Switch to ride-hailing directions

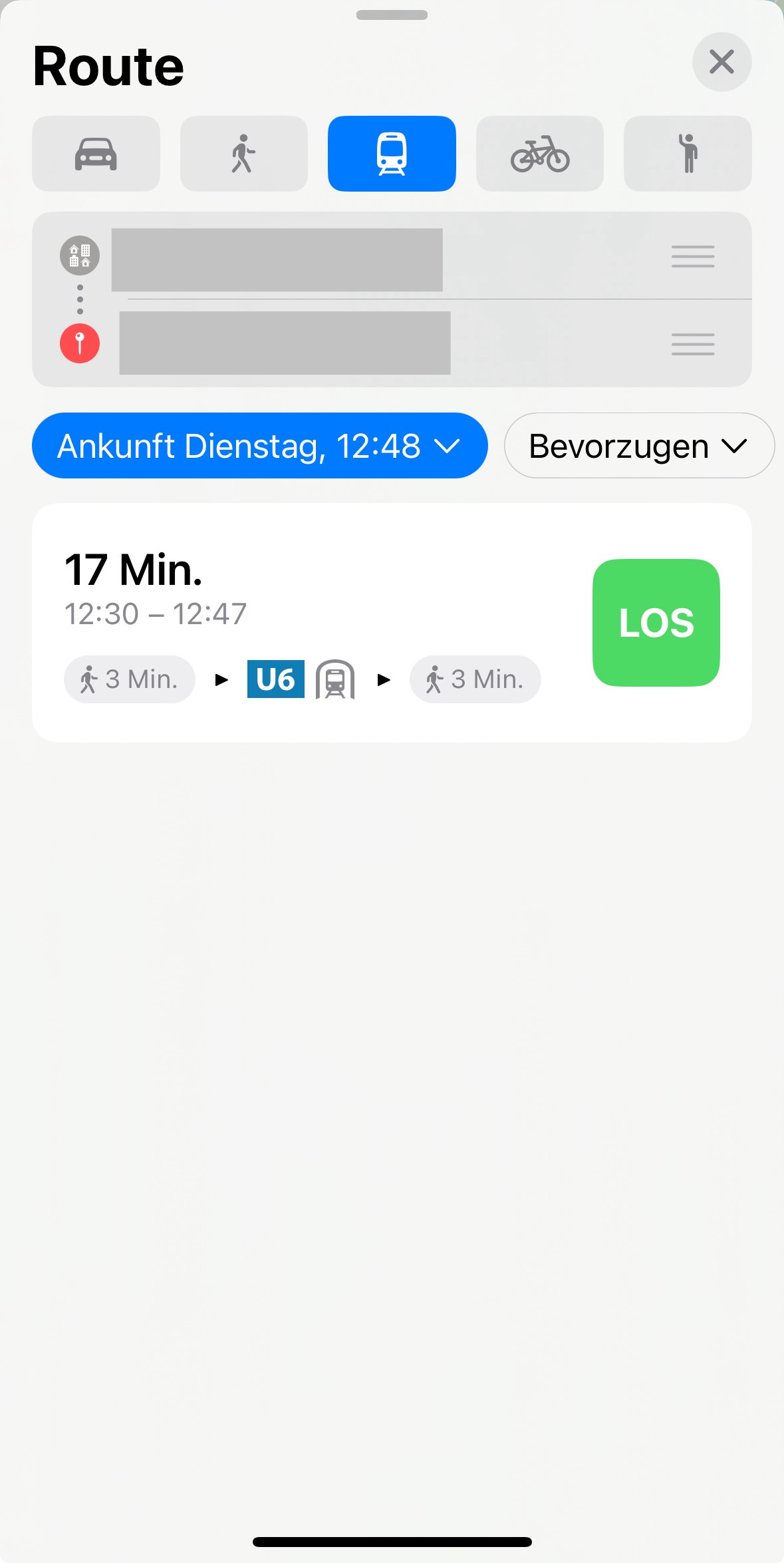click(688, 154)
